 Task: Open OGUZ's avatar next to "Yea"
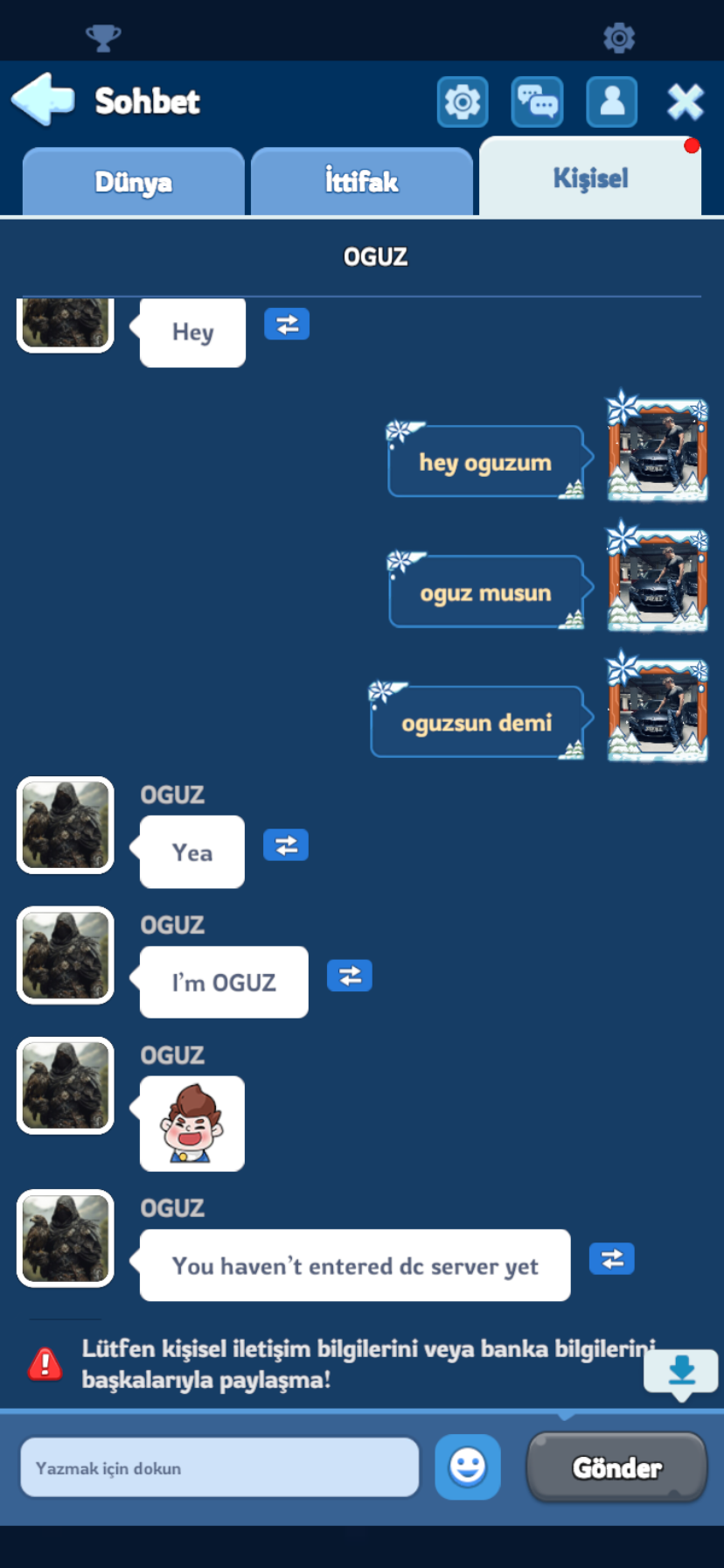coord(66,825)
